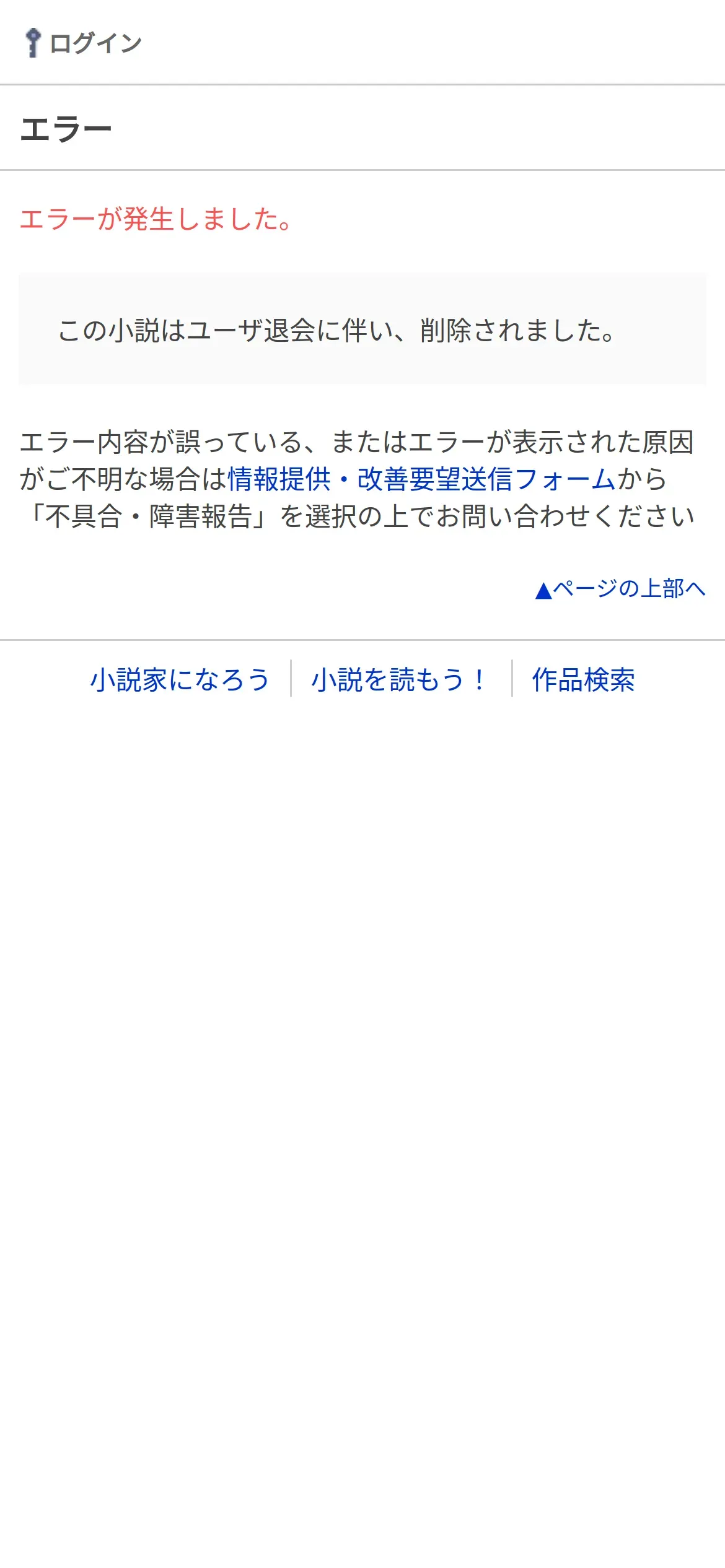The image size is (725, 1568).
Task: Open the 情報提供・改善要望送信フォーム link
Action: (x=421, y=479)
